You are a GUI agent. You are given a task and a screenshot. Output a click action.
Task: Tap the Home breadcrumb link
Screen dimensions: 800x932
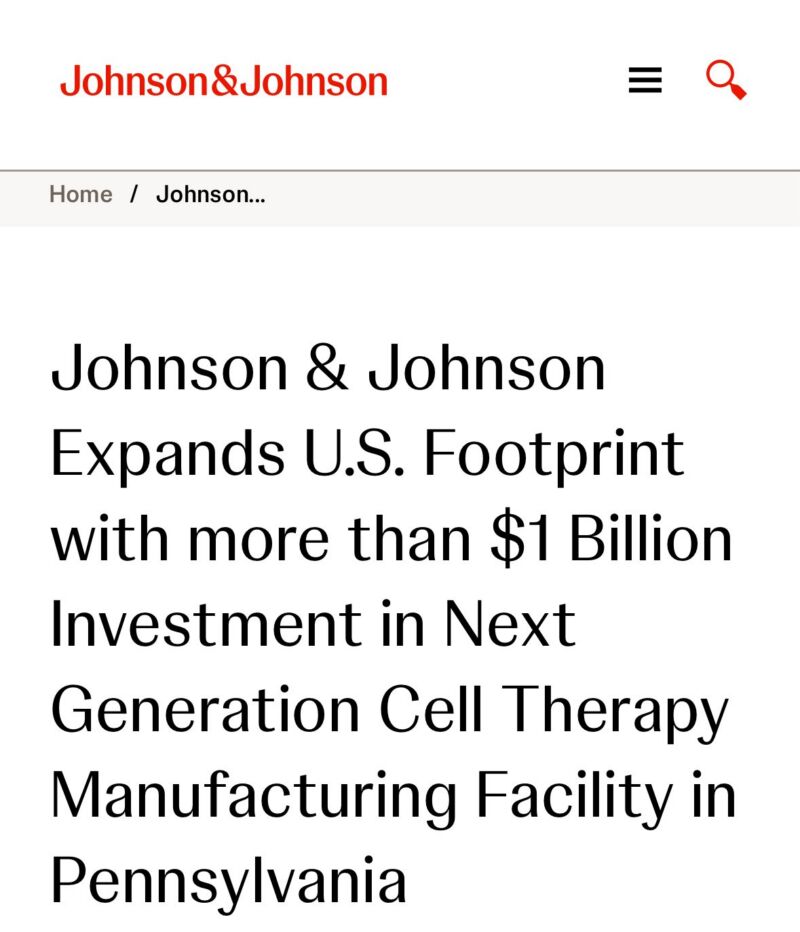[x=80, y=194]
